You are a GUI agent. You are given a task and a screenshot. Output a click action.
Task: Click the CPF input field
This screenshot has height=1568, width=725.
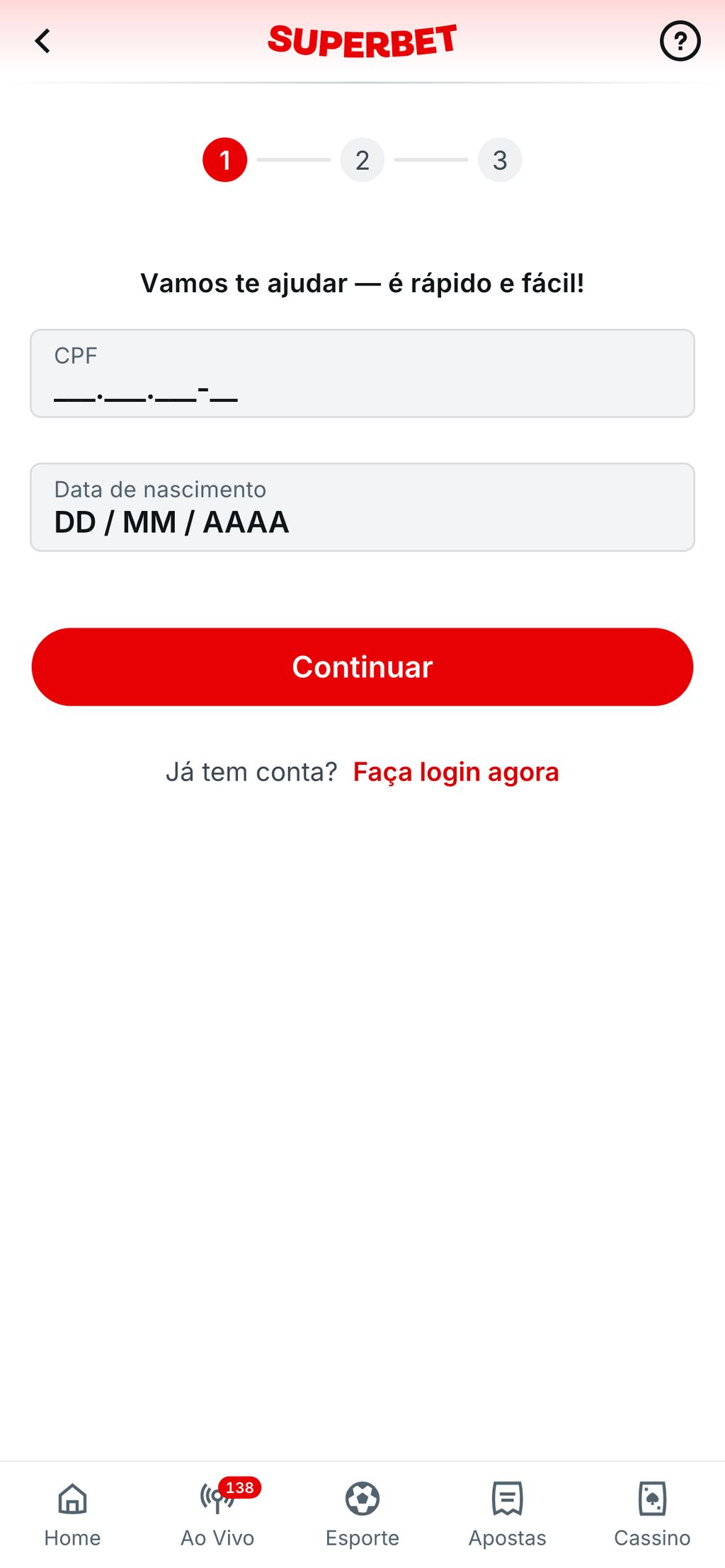click(x=362, y=373)
